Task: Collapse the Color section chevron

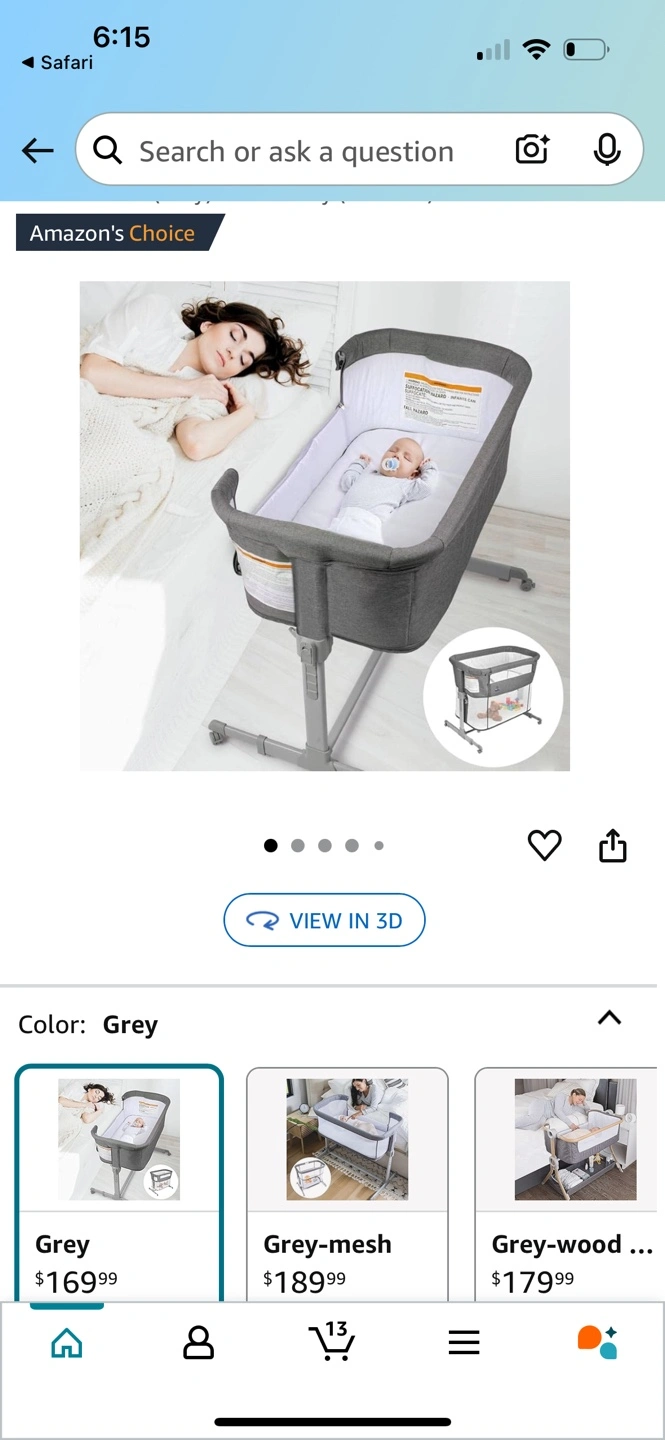Action: point(609,1018)
